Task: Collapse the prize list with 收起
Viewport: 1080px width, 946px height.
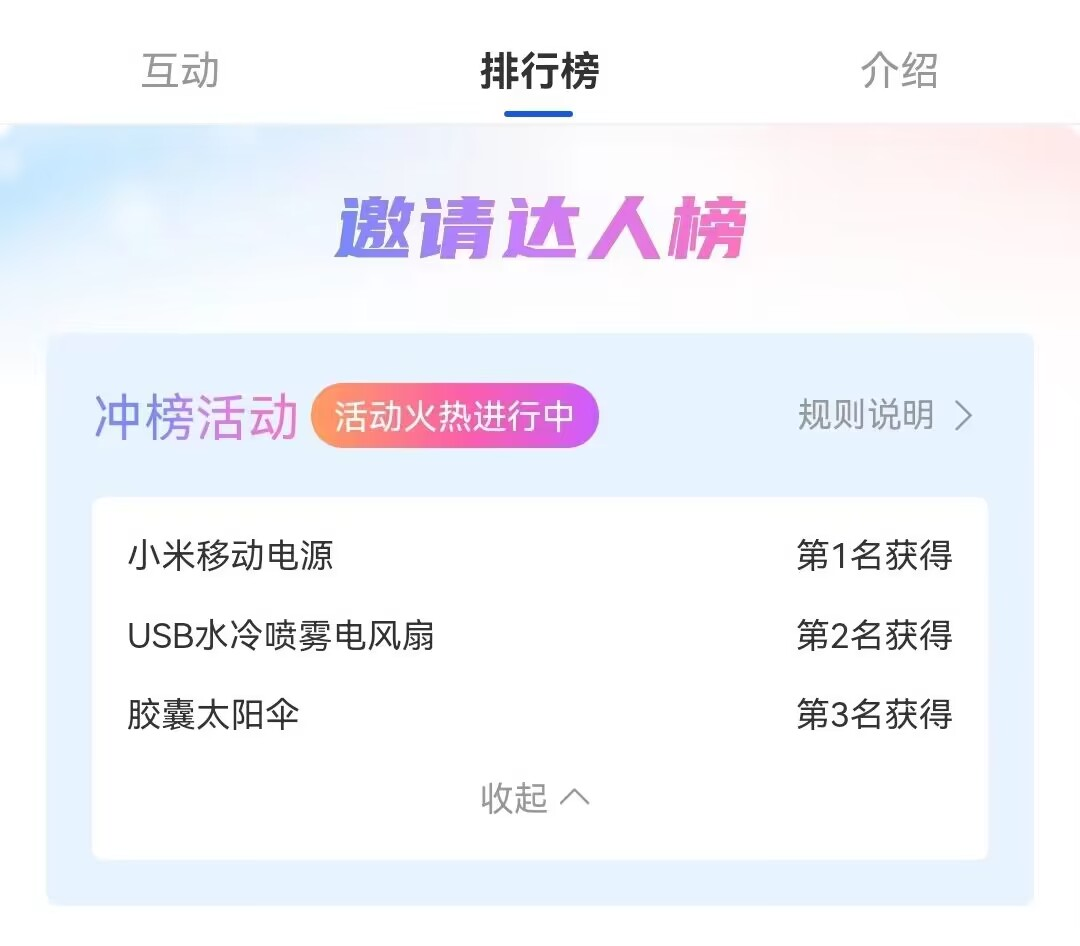Action: [x=535, y=798]
